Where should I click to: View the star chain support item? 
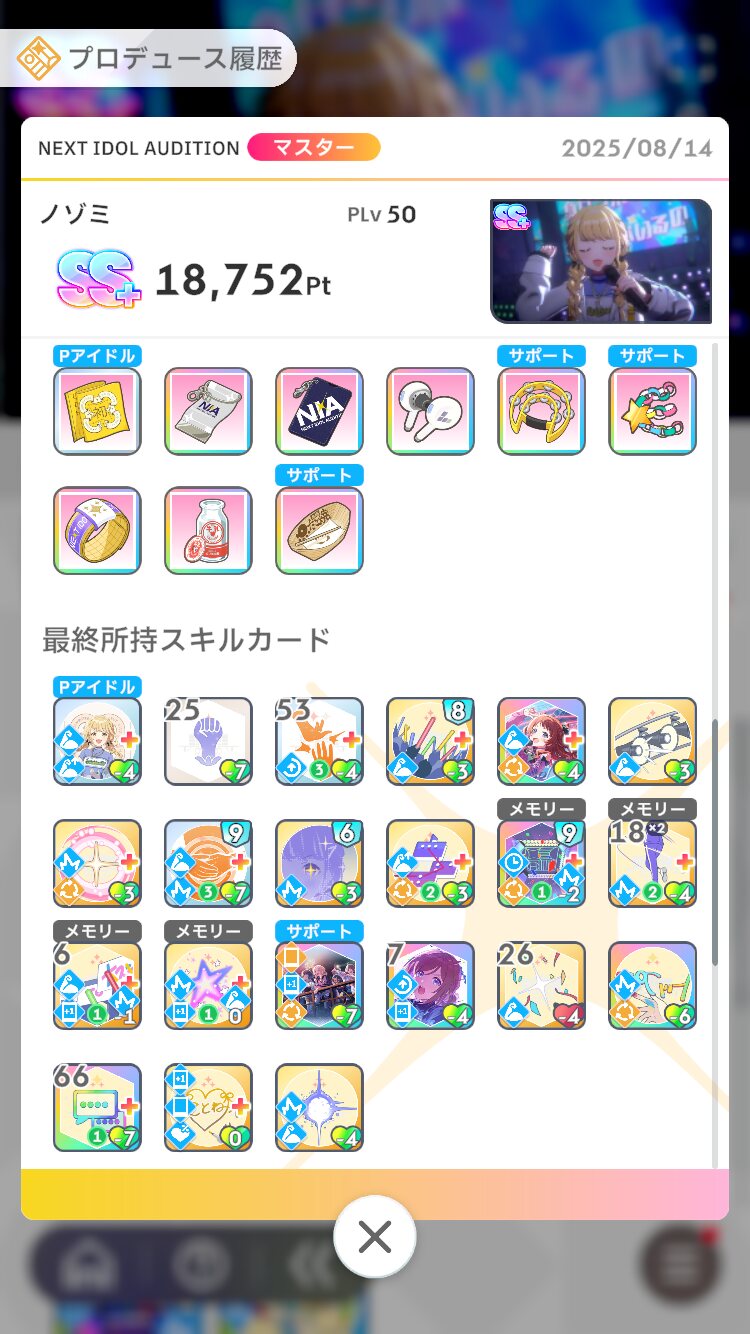point(652,411)
